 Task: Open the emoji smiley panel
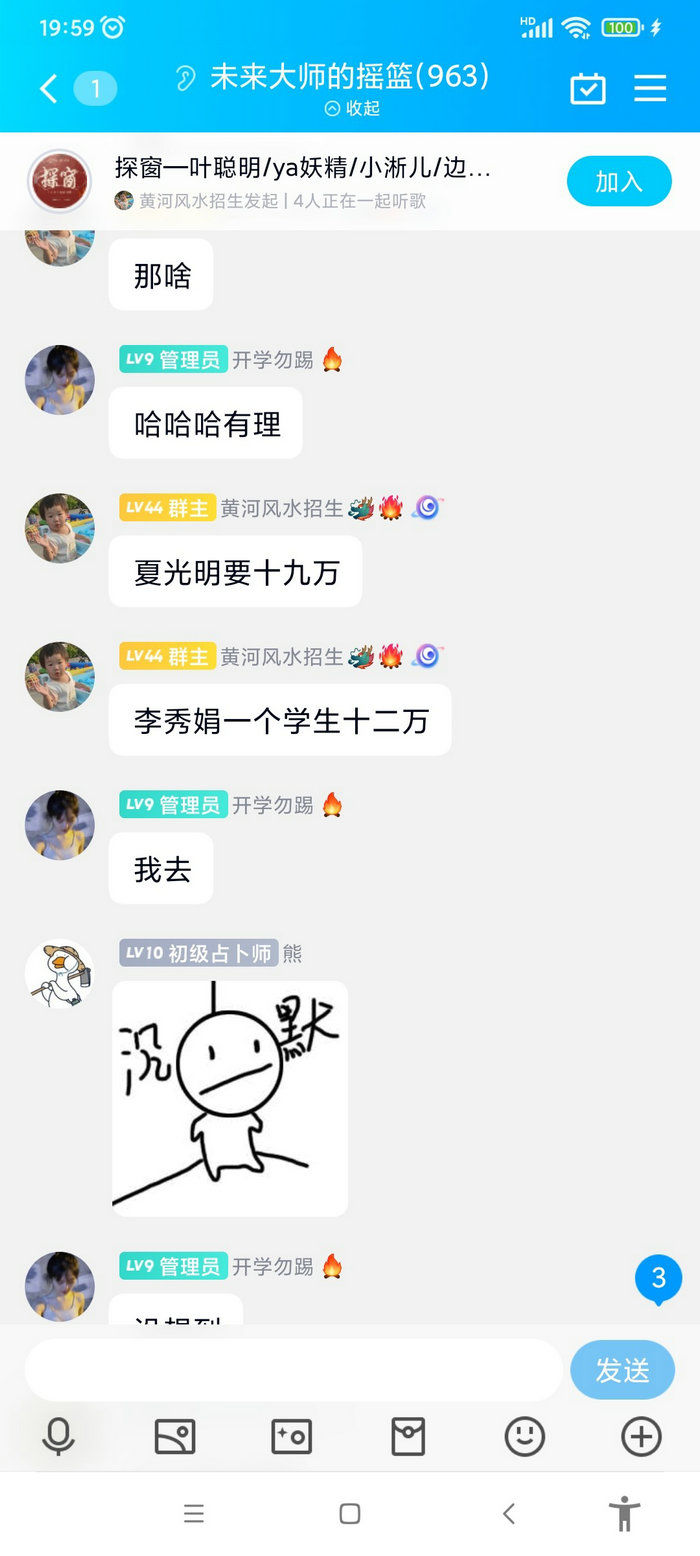pos(524,1437)
